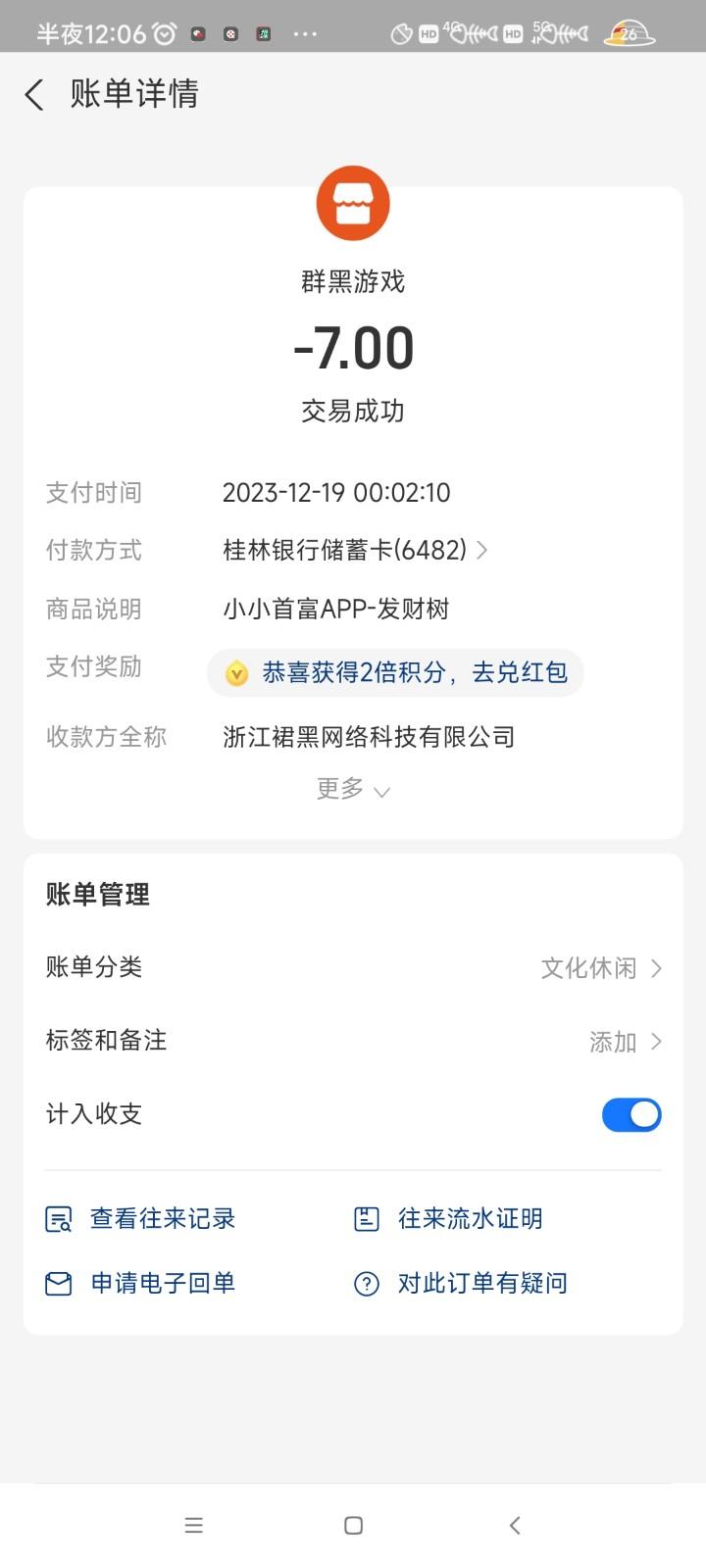Screen dimensions: 706x1568
Task: Tap 对此订单有疑问
Action: [461, 1283]
